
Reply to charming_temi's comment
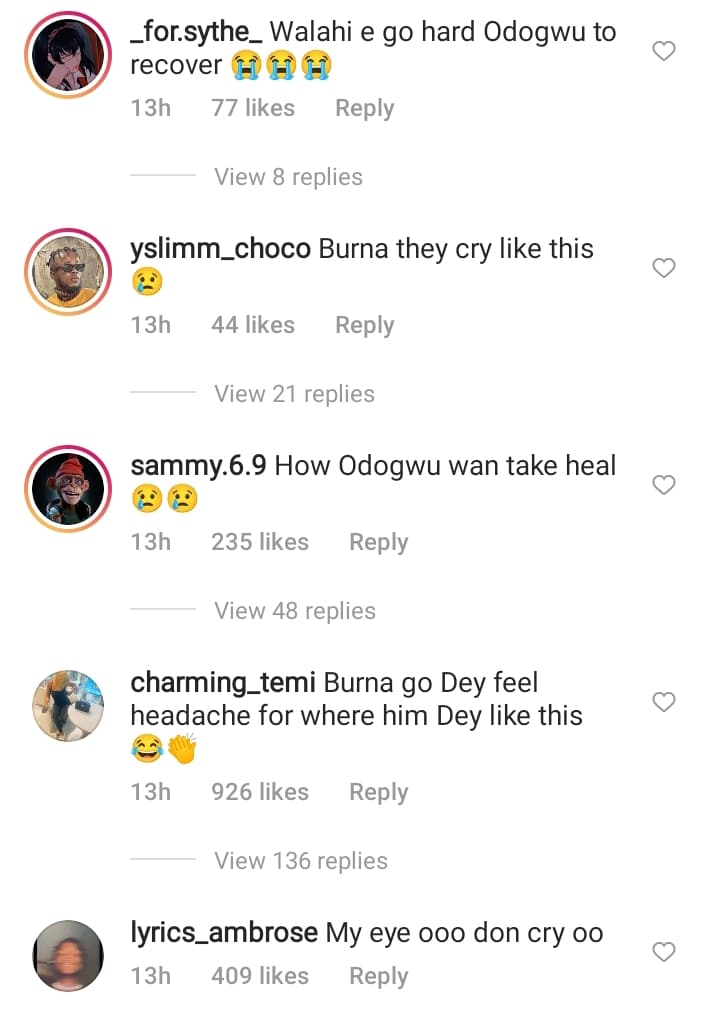click(378, 792)
